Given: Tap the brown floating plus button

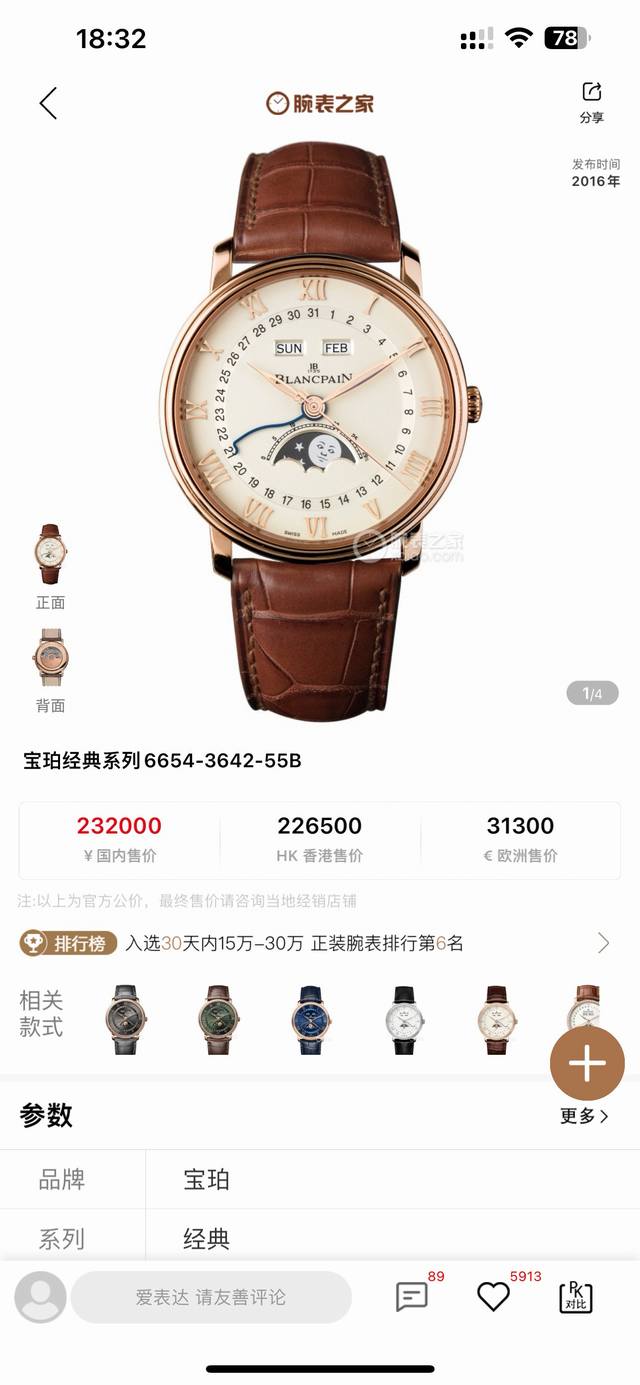Looking at the screenshot, I should click(587, 1063).
